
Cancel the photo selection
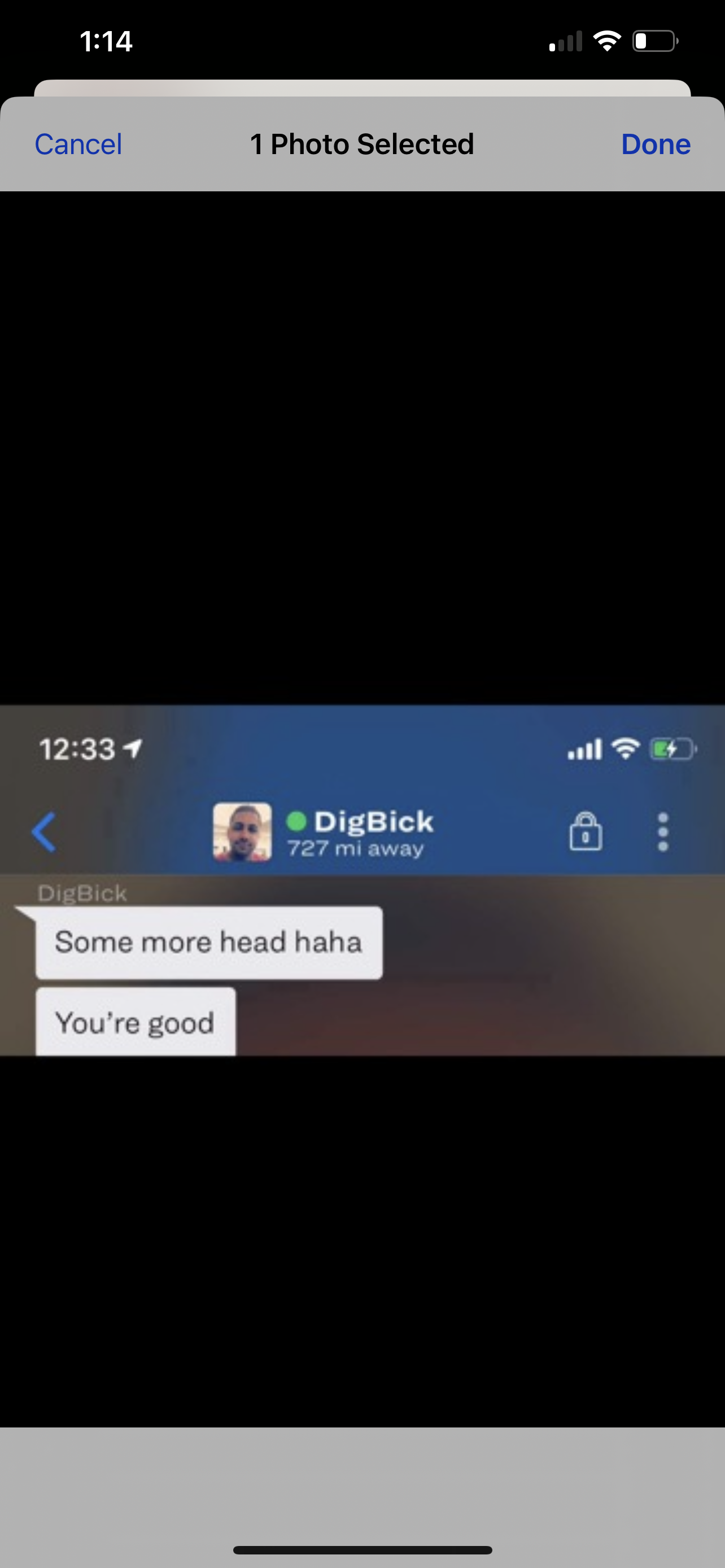tap(78, 145)
